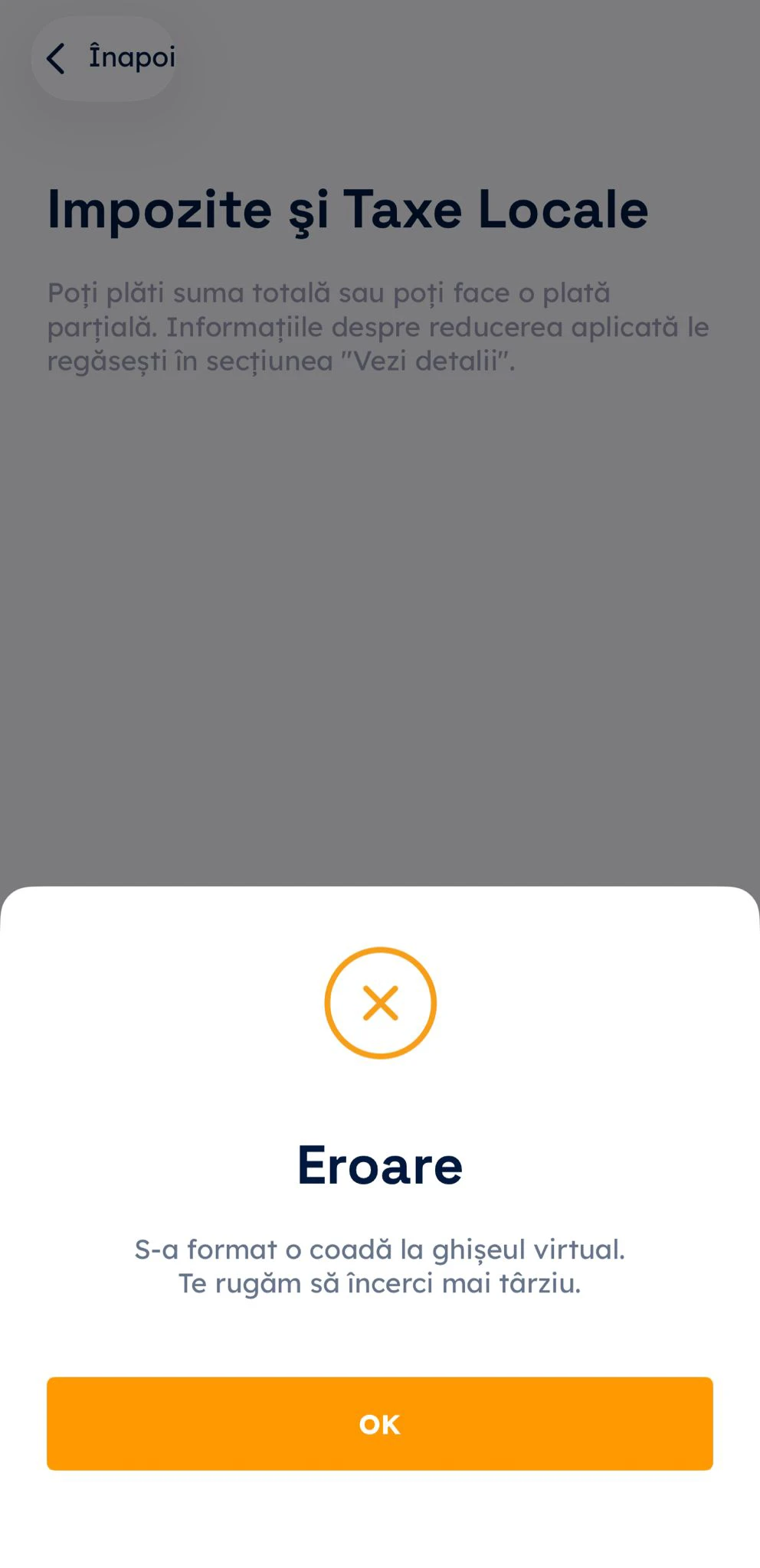Viewport: 760px width, 1568px height.
Task: Dismiss the Eroare dialog with OK
Action: click(x=379, y=1423)
